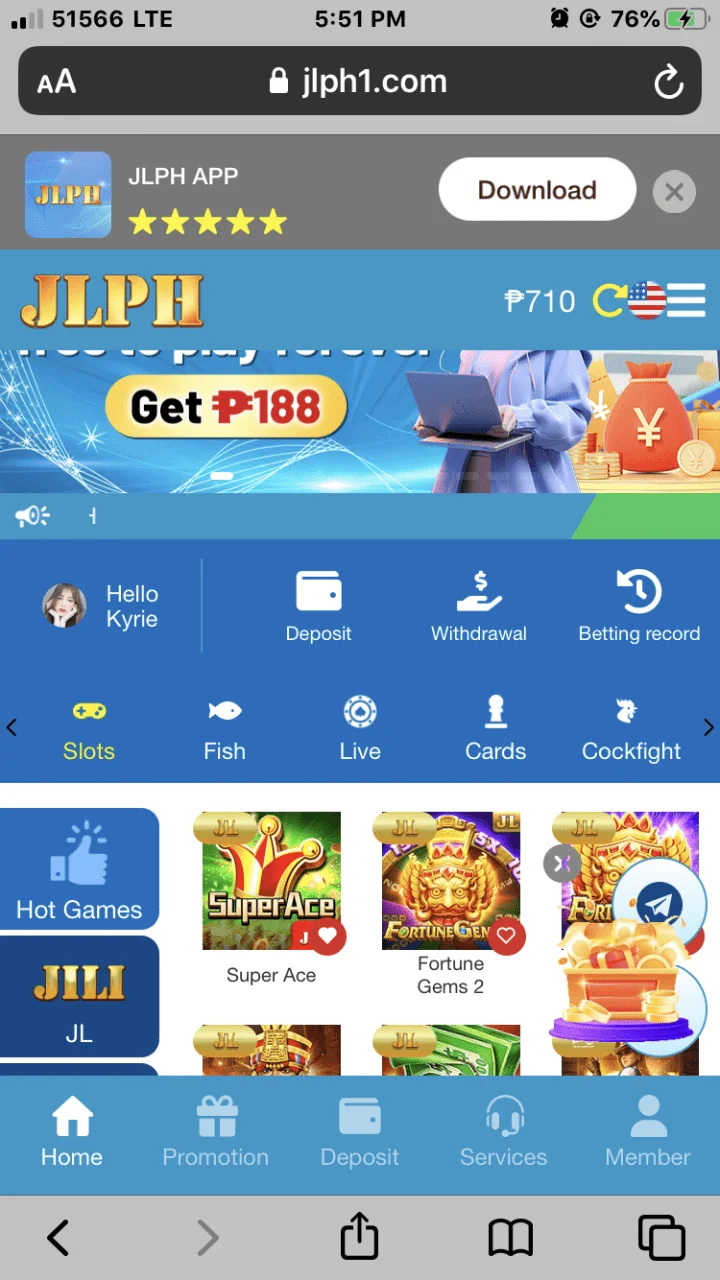Refresh the wallet balance
Screen dimensions: 720x1280
(607, 301)
